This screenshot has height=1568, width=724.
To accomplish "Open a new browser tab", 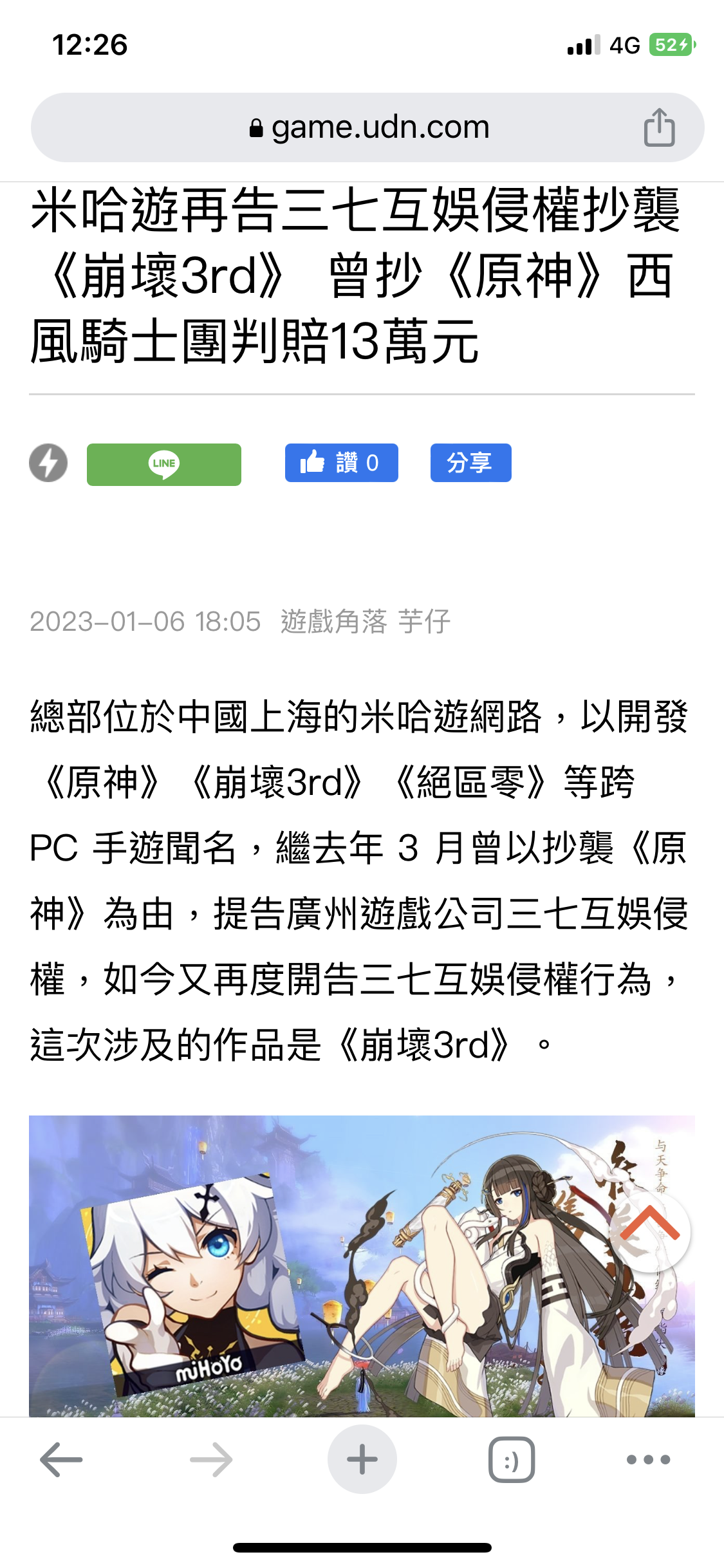I will pyautogui.click(x=362, y=1459).
